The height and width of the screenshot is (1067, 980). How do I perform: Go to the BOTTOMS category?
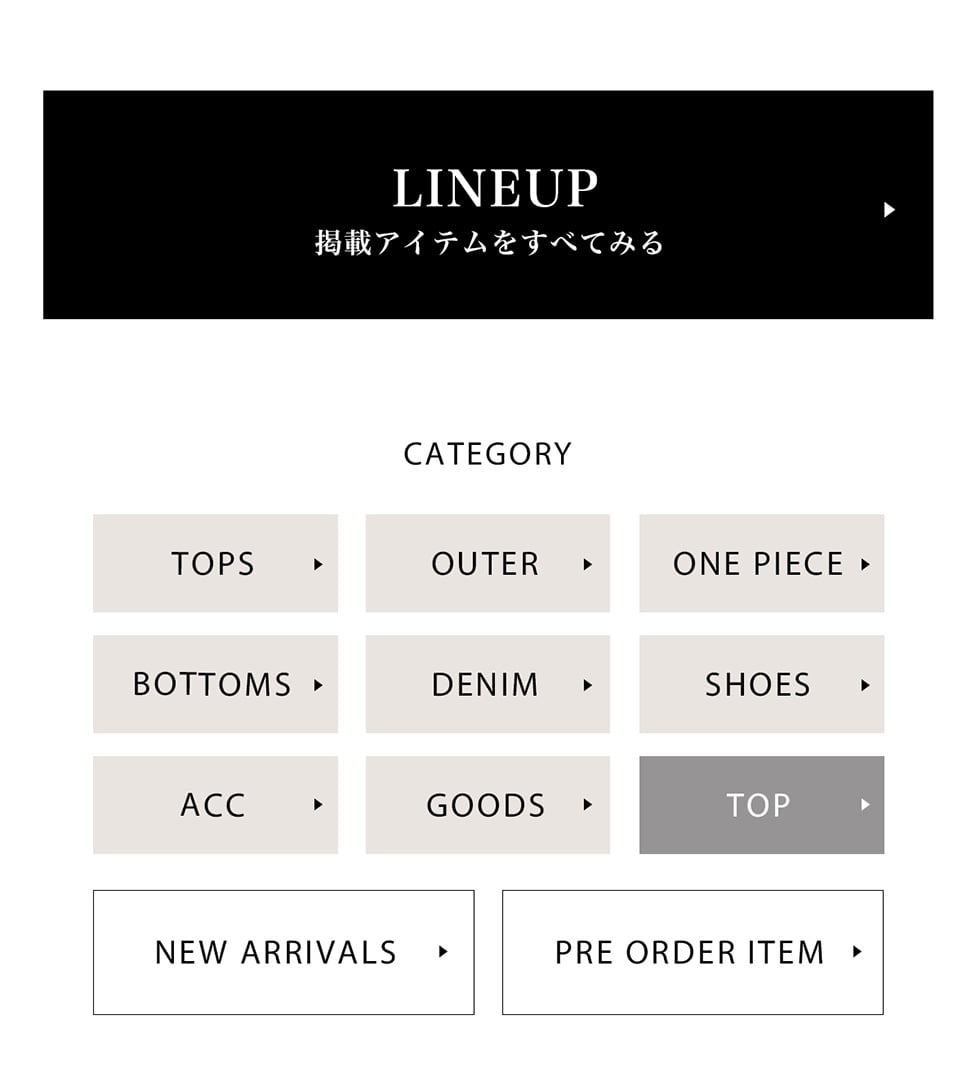(x=215, y=684)
